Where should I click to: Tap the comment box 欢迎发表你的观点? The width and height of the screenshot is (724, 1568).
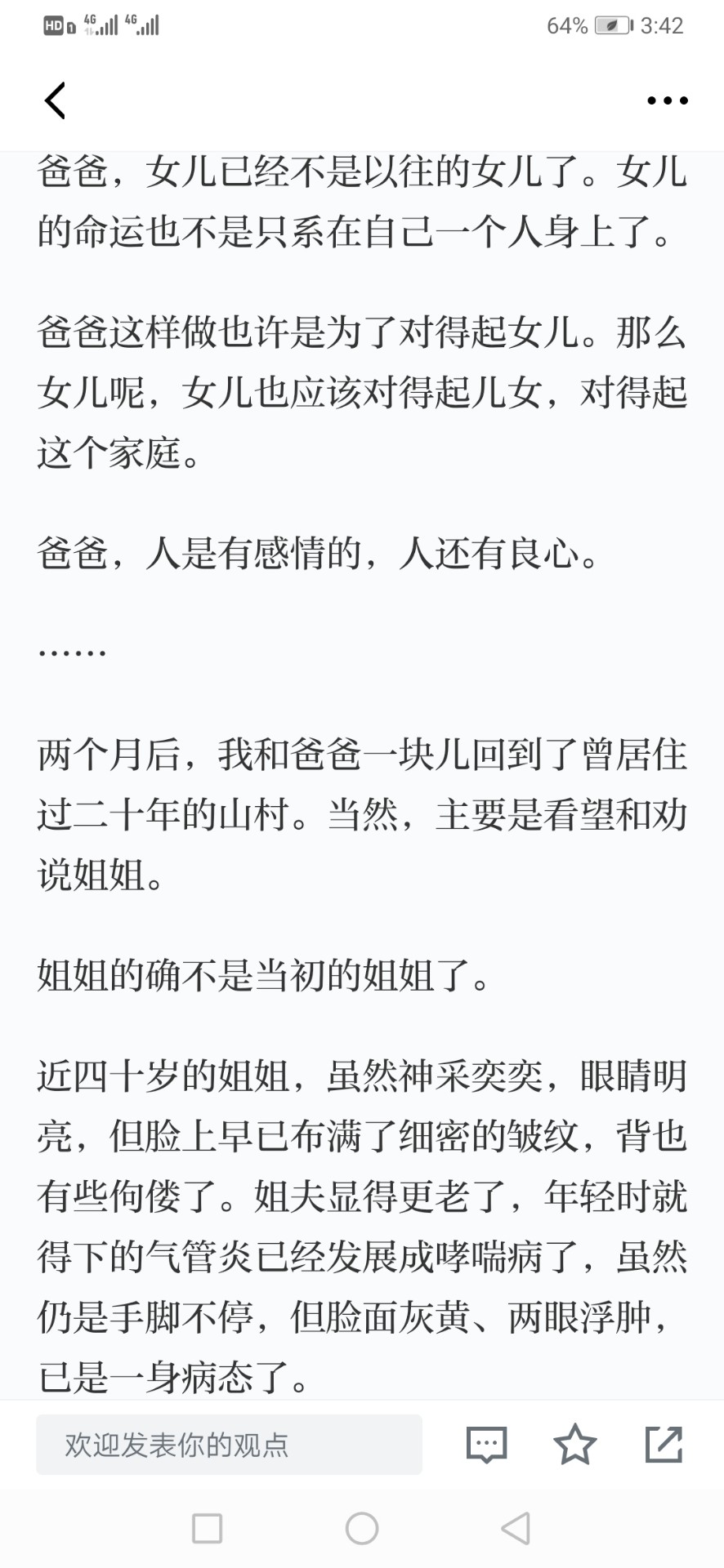(x=229, y=1445)
